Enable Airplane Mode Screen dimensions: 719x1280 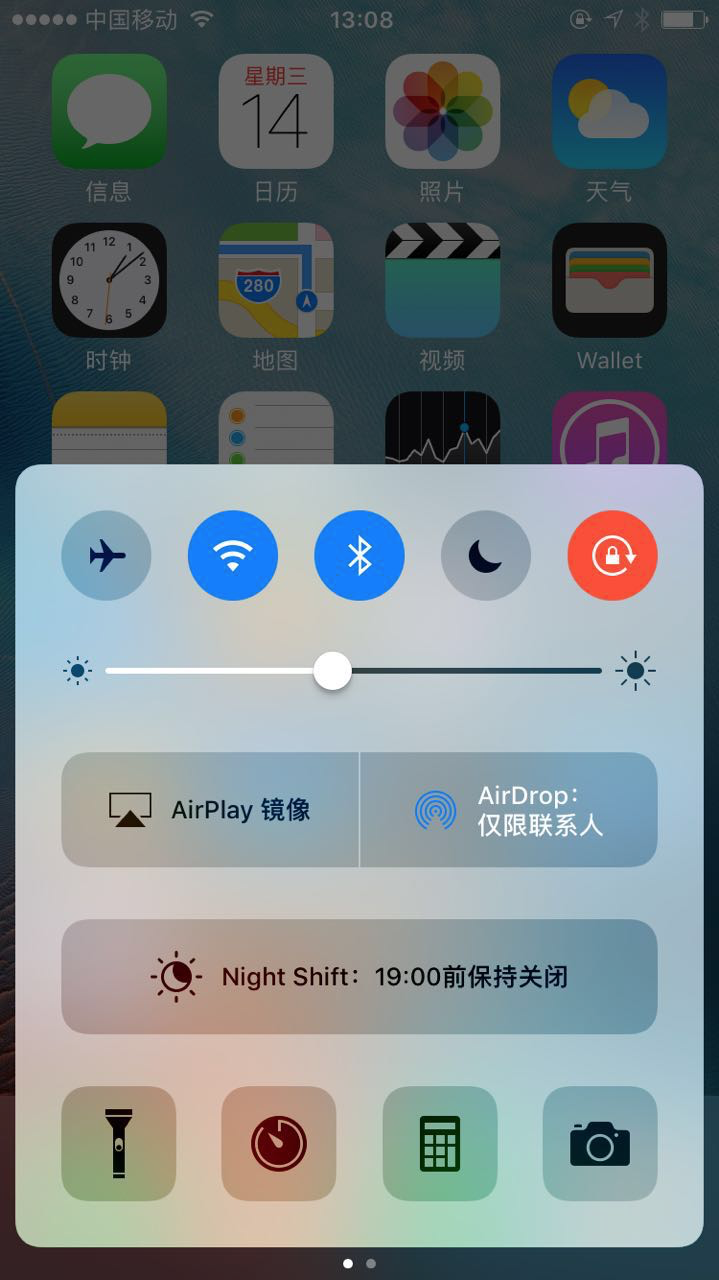coord(106,555)
